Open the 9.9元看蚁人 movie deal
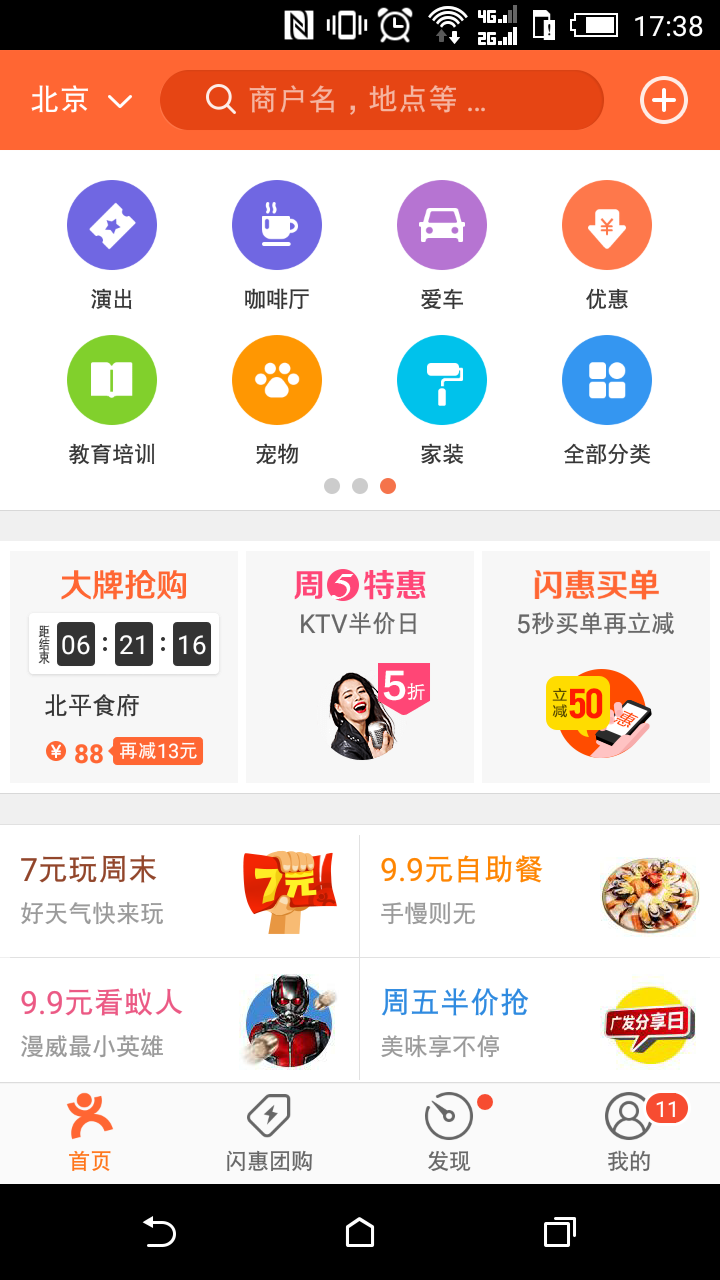This screenshot has width=720, height=1280. coord(180,1022)
